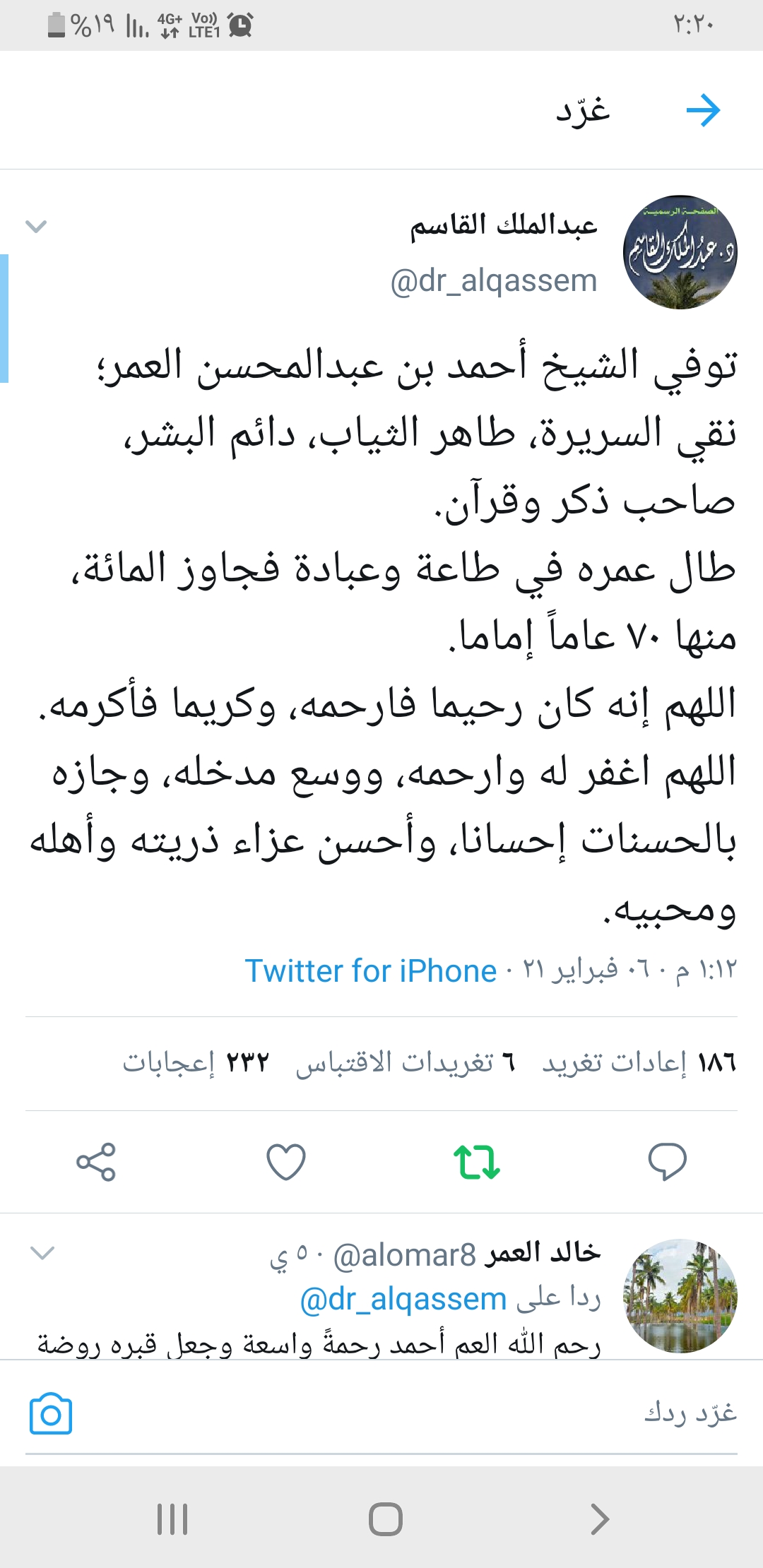763x1568 pixels.
Task: Go to the home screen
Action: point(386,1519)
